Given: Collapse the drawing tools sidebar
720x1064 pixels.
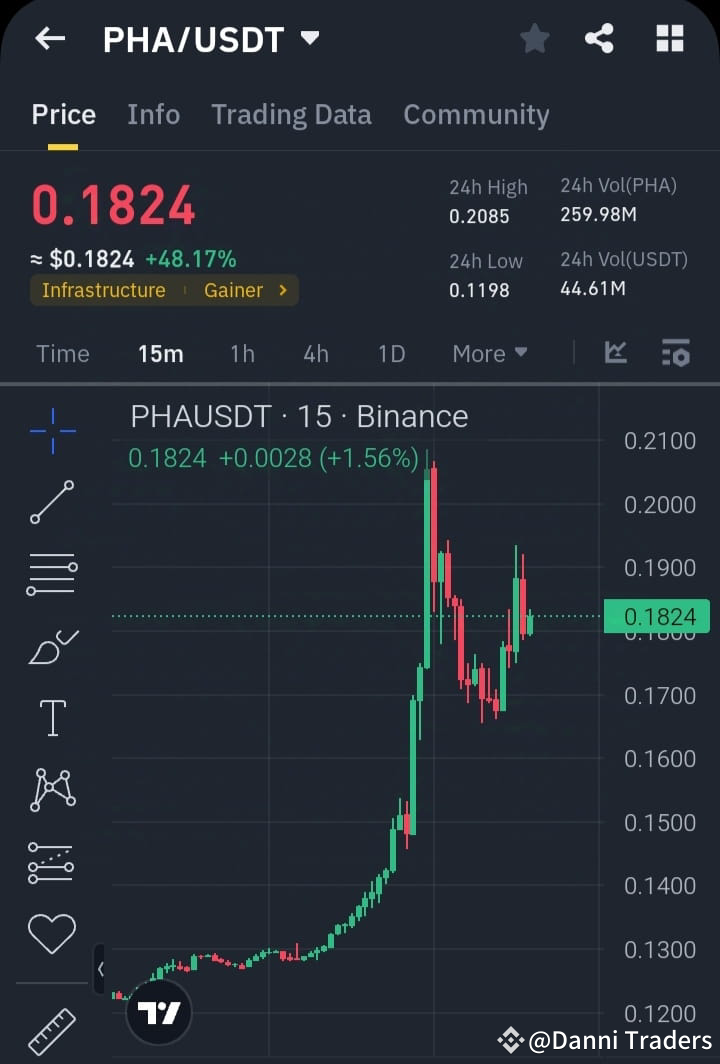Looking at the screenshot, I should tap(102, 969).
